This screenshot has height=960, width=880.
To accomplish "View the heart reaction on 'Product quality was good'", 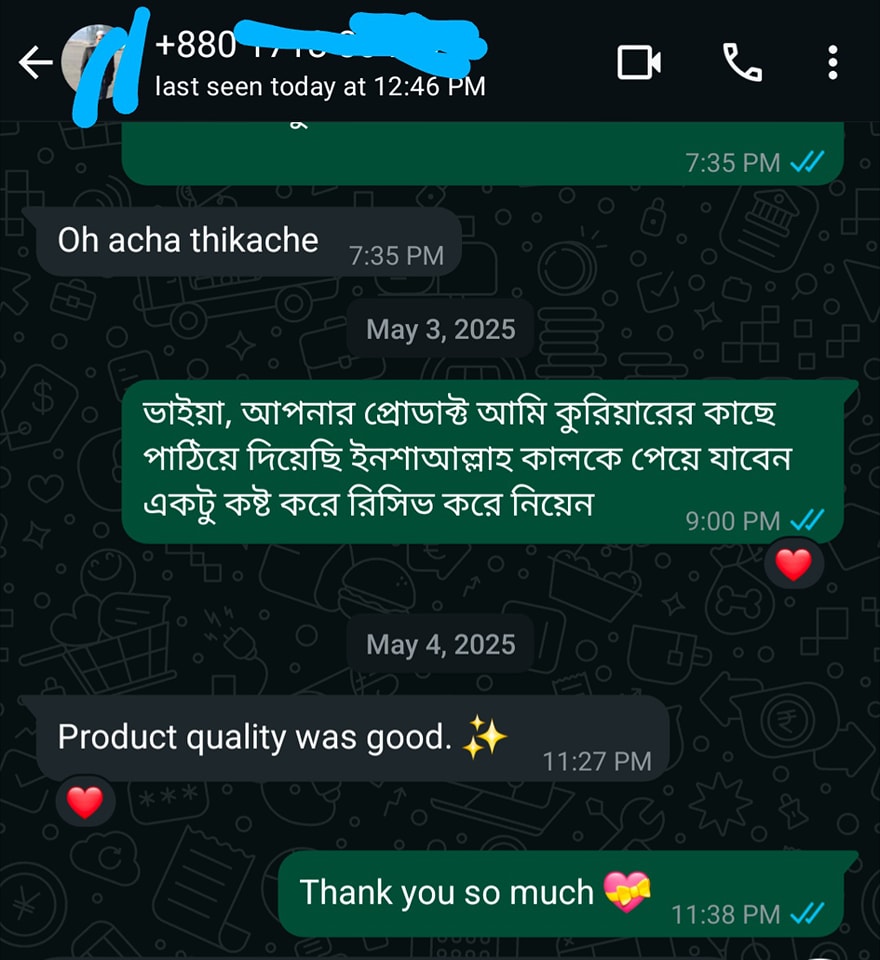I will click(85, 802).
